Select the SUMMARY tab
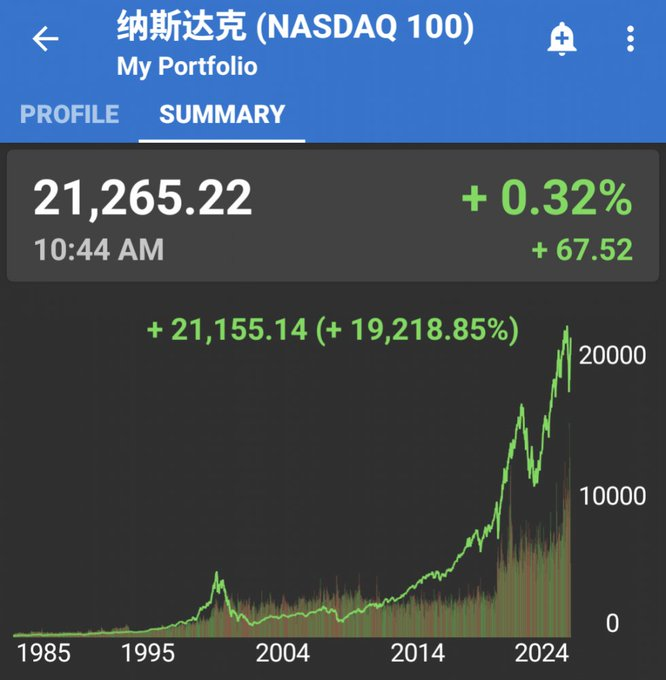Viewport: 666px width, 680px height. 222,114
